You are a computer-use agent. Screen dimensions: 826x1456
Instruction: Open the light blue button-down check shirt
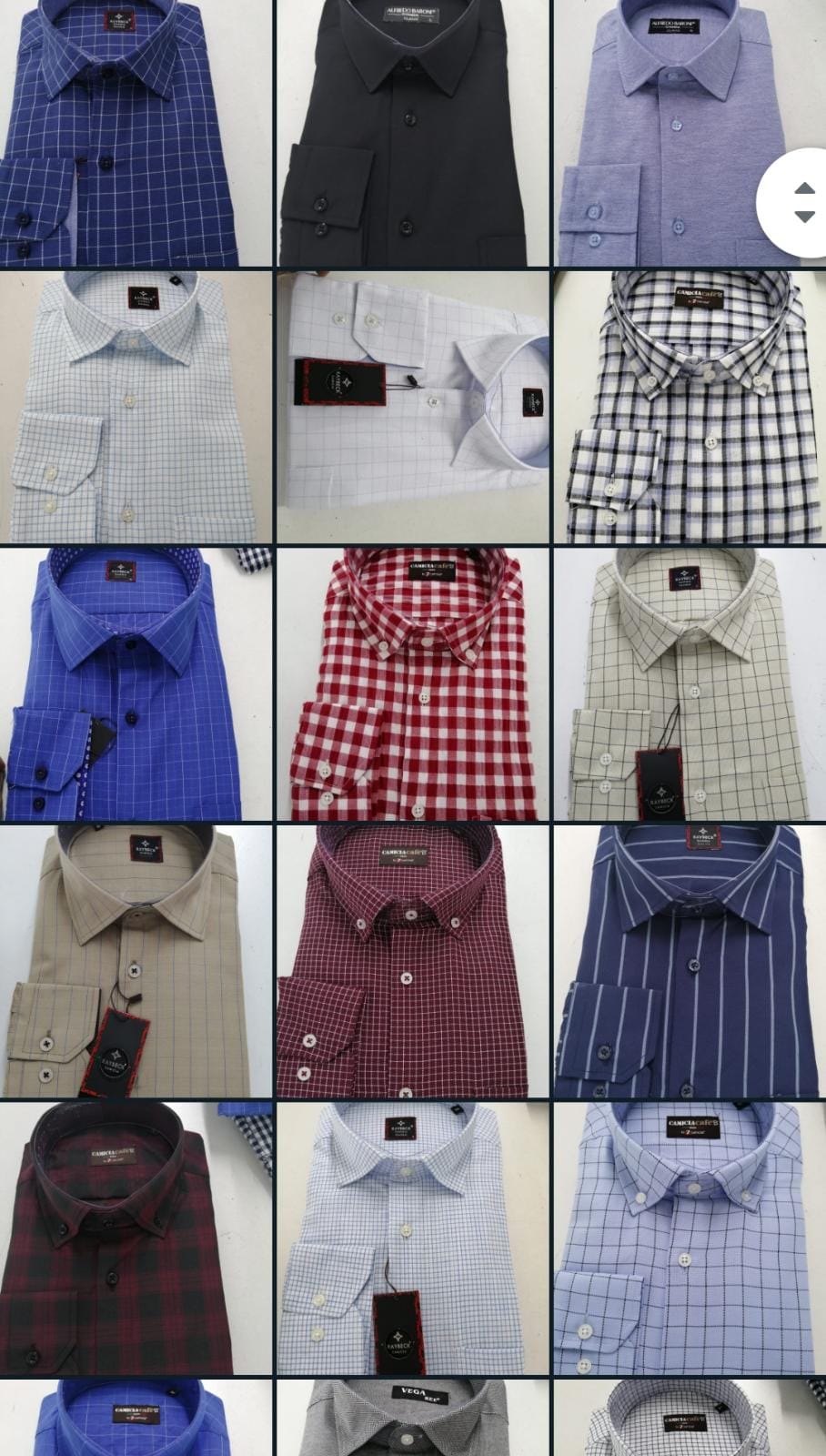(689, 1238)
